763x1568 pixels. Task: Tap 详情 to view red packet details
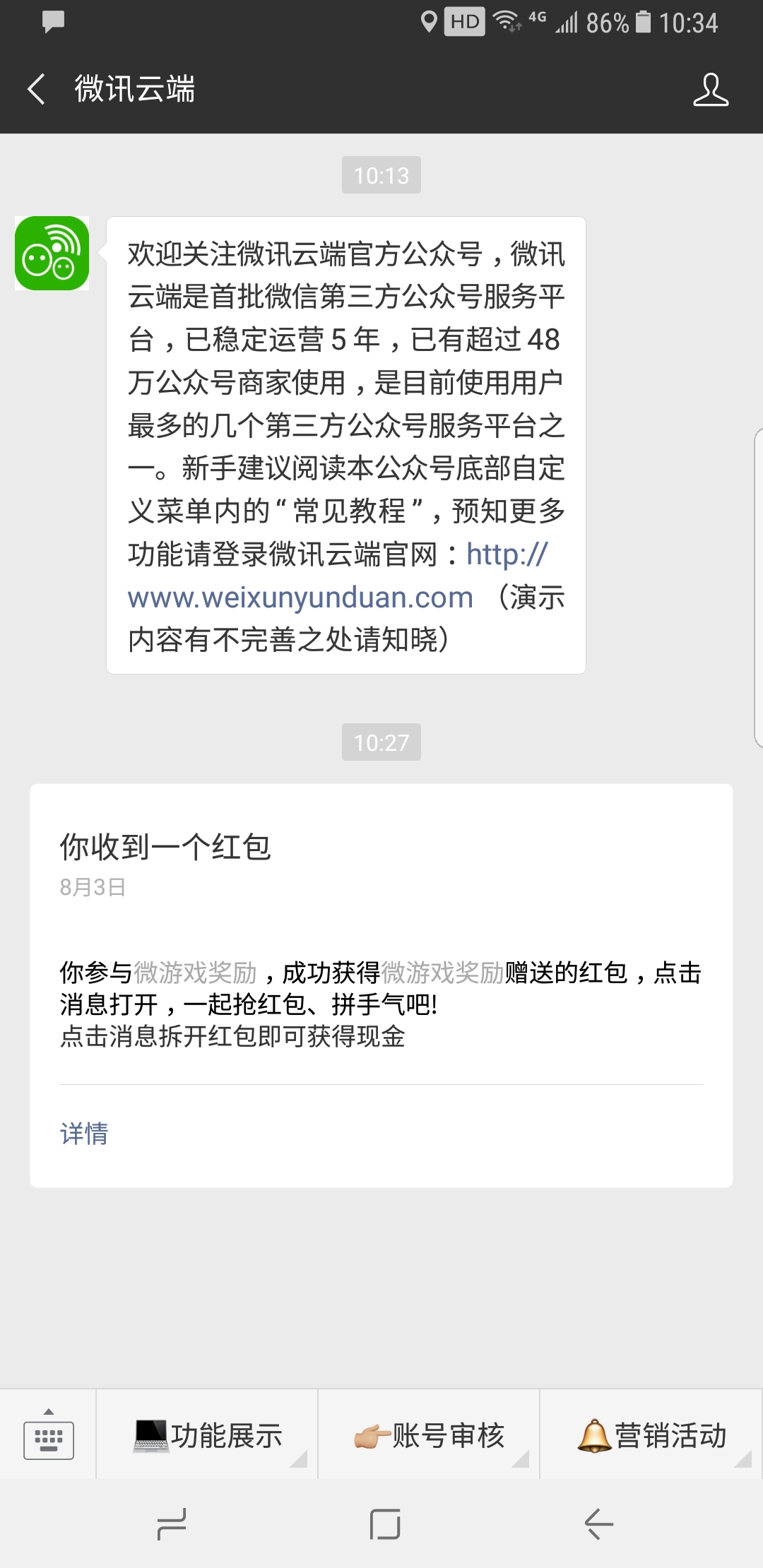click(x=84, y=1134)
